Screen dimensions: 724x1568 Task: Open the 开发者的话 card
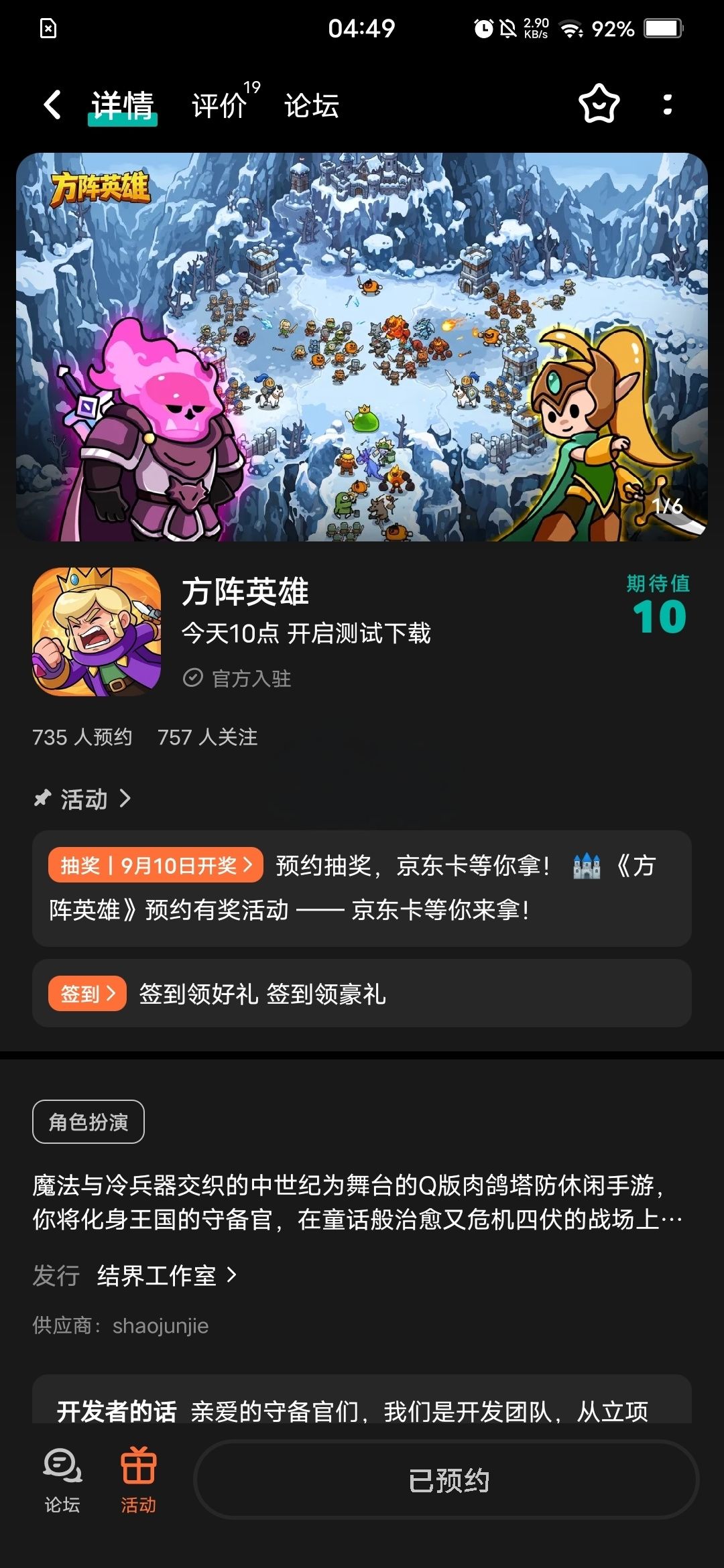point(362,1399)
